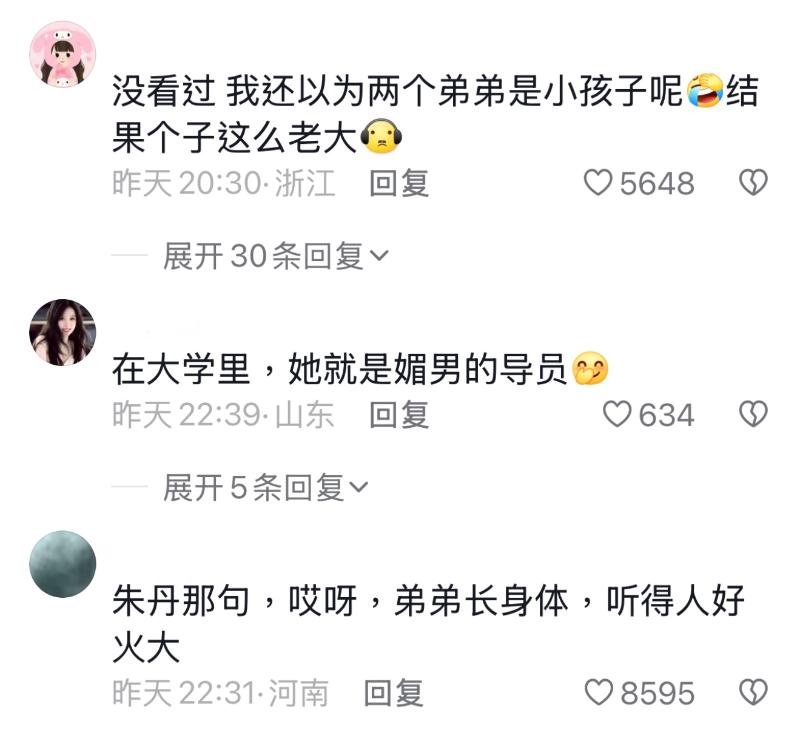The image size is (800, 738).
Task: Reply to the 河南 comment
Action: pyautogui.click(x=393, y=692)
